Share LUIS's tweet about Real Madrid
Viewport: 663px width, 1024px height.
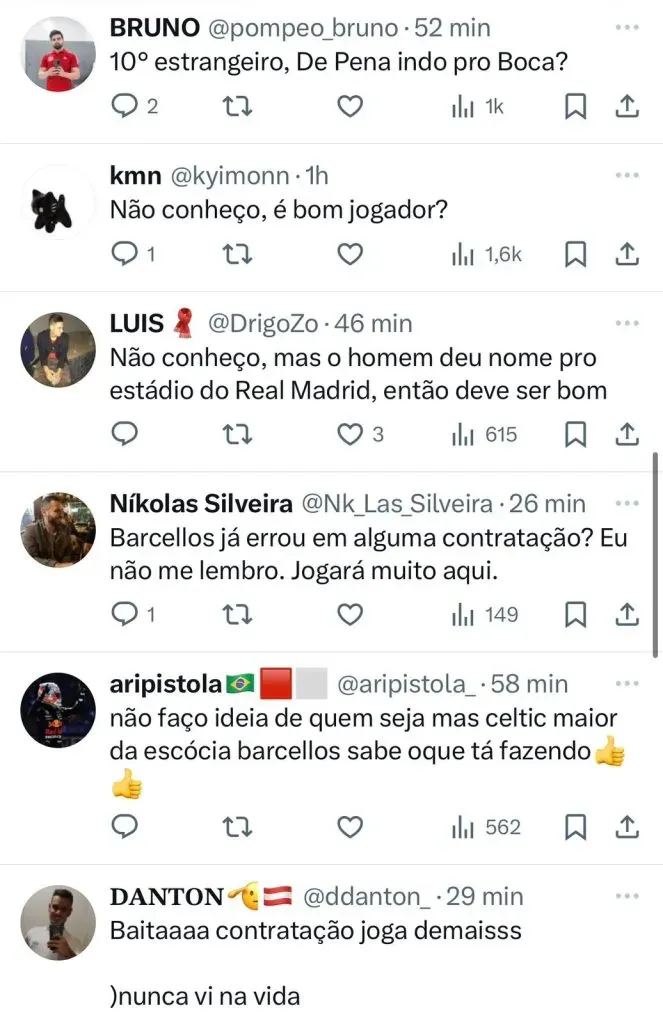click(626, 434)
